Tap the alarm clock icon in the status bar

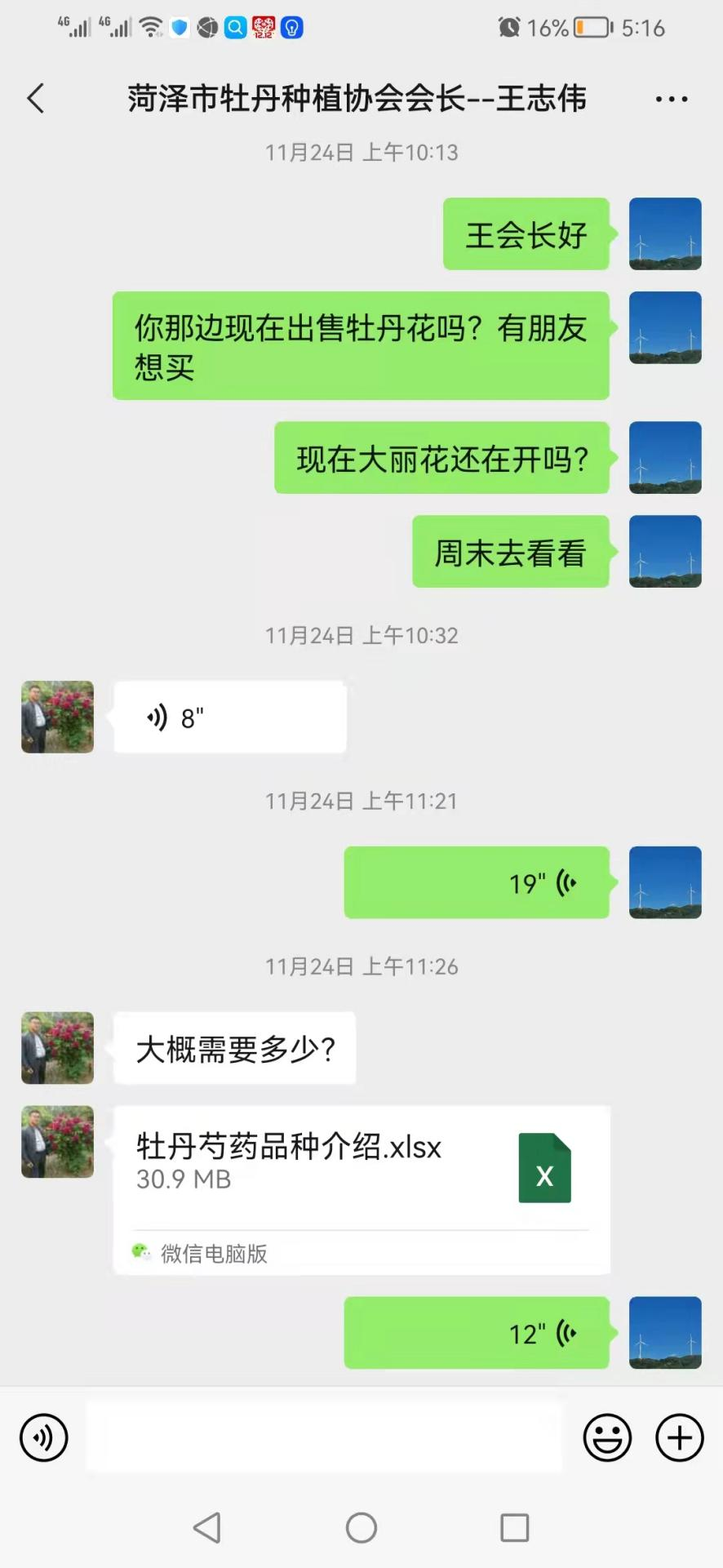tap(508, 27)
